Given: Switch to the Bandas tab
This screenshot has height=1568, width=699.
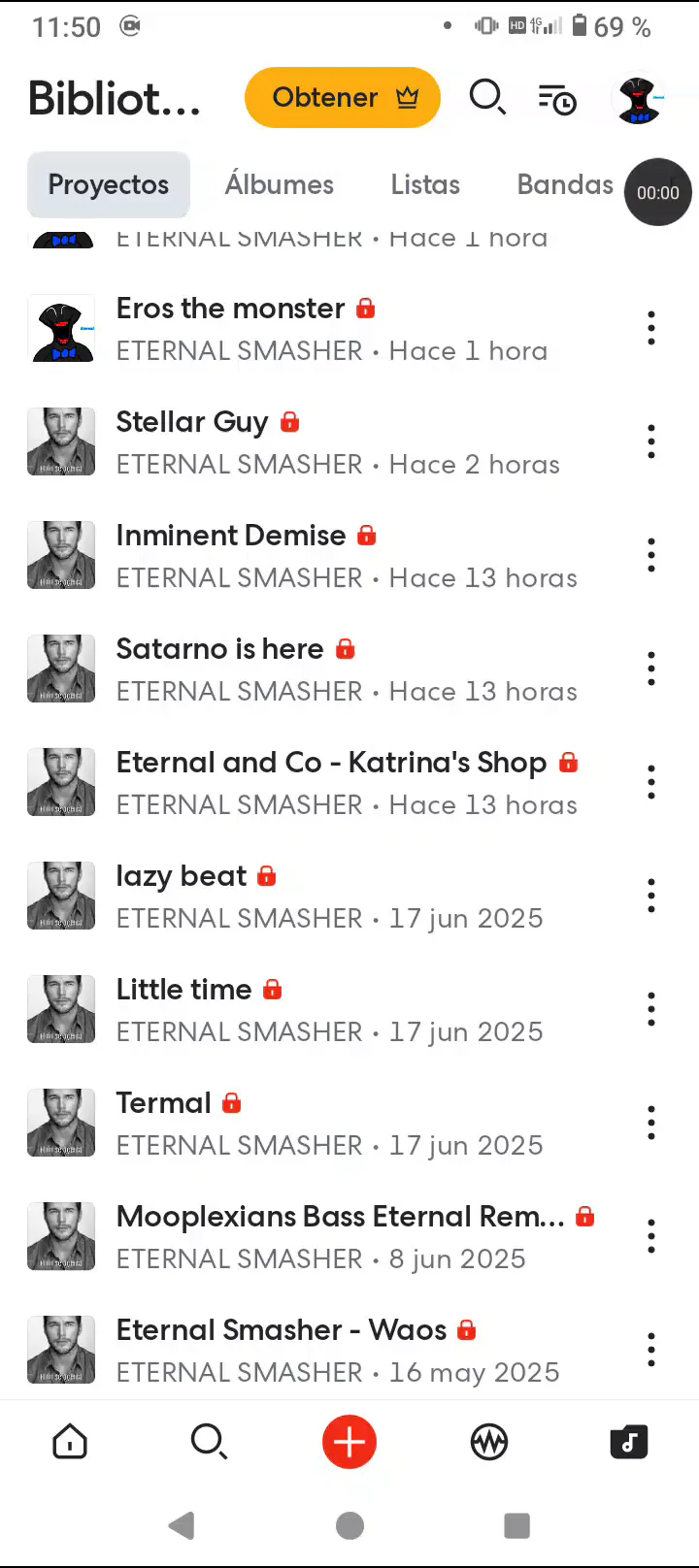Looking at the screenshot, I should (565, 184).
